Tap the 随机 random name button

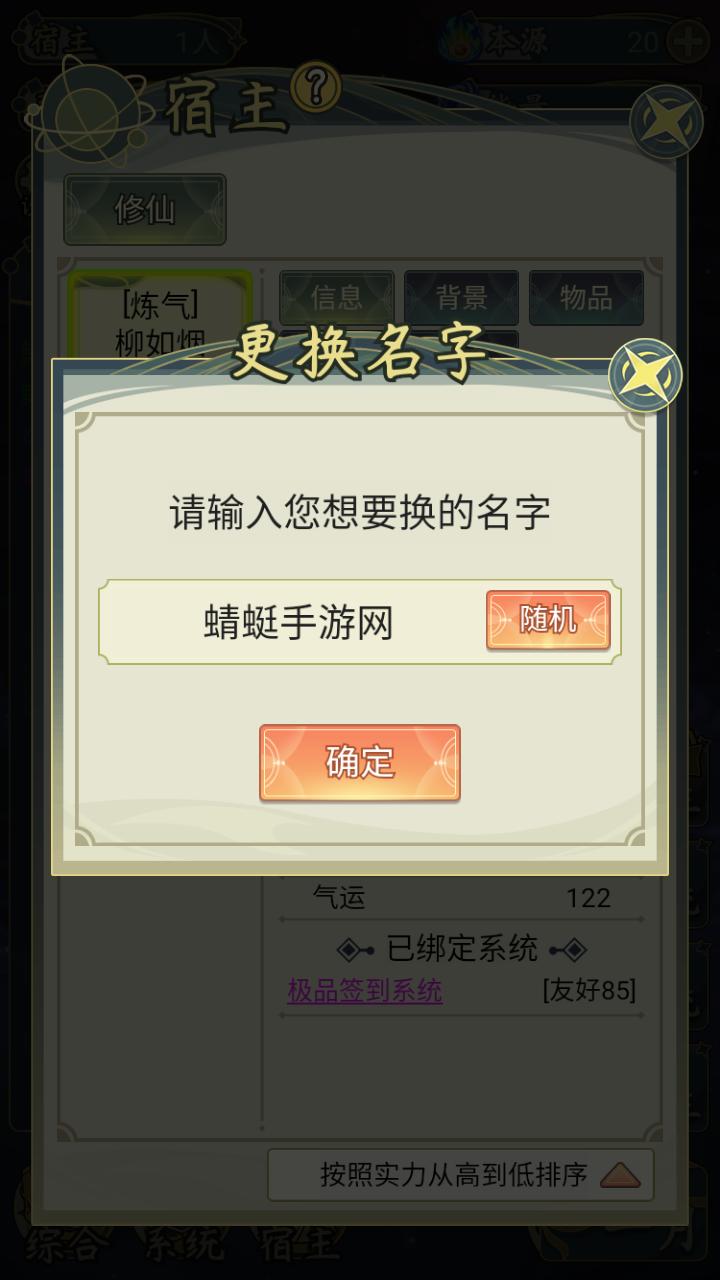(548, 621)
